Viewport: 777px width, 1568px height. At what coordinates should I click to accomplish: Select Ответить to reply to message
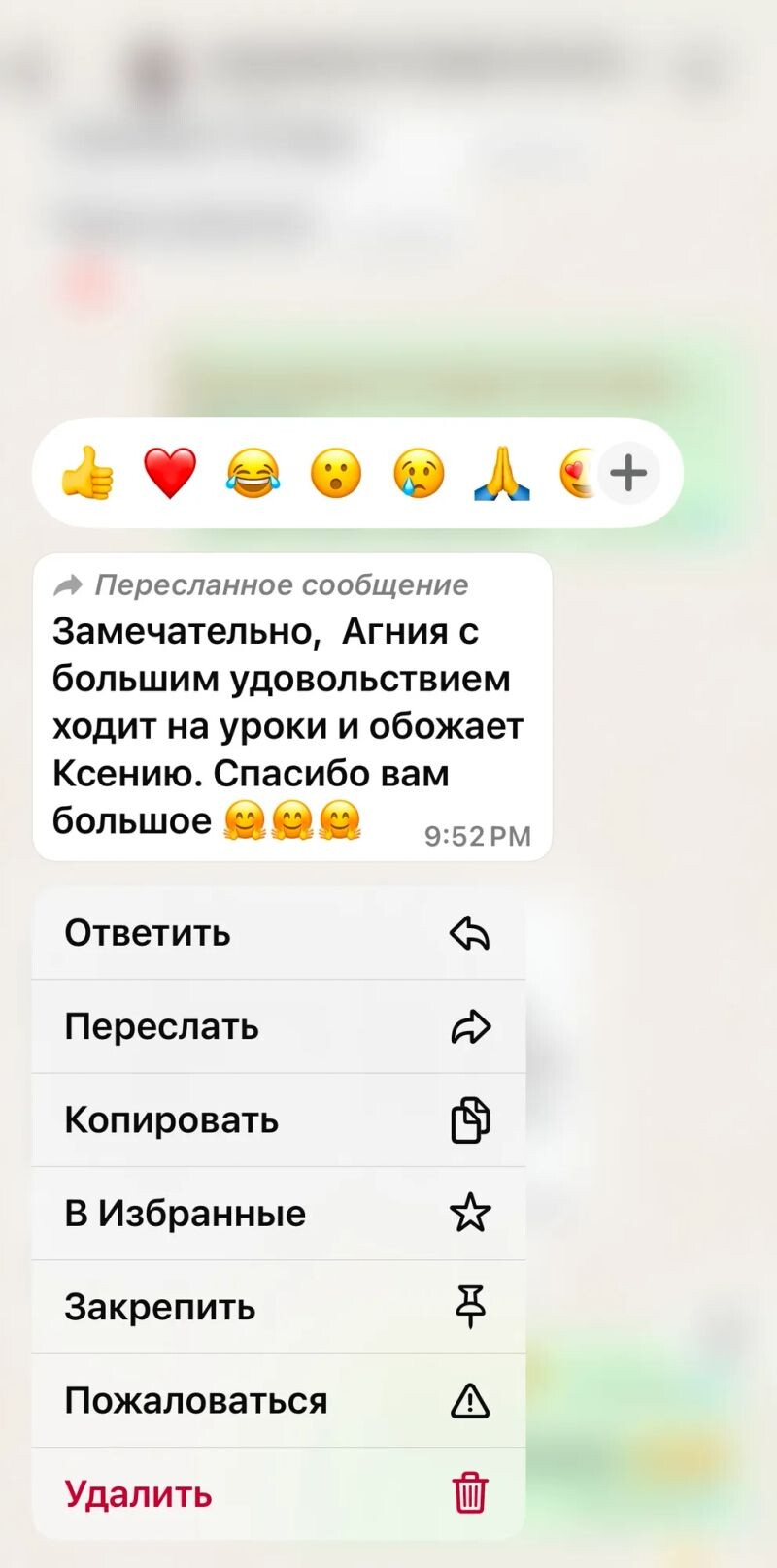pyautogui.click(x=279, y=933)
